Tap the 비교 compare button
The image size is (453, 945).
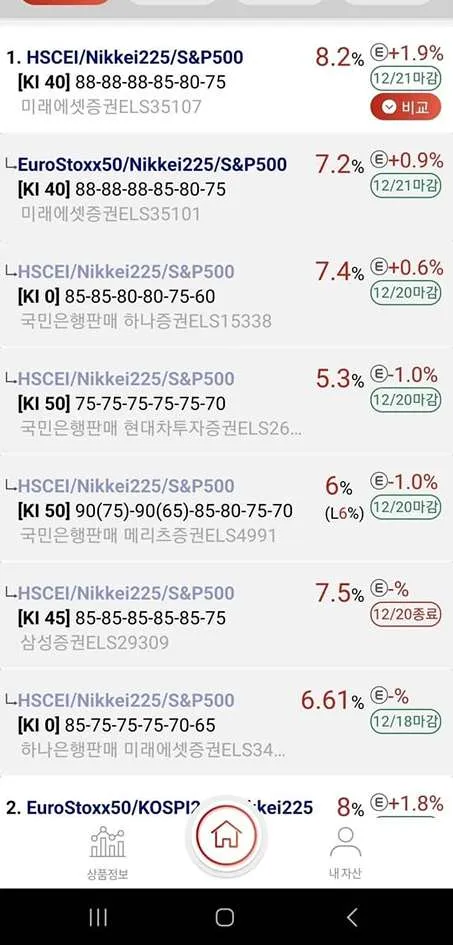[405, 107]
